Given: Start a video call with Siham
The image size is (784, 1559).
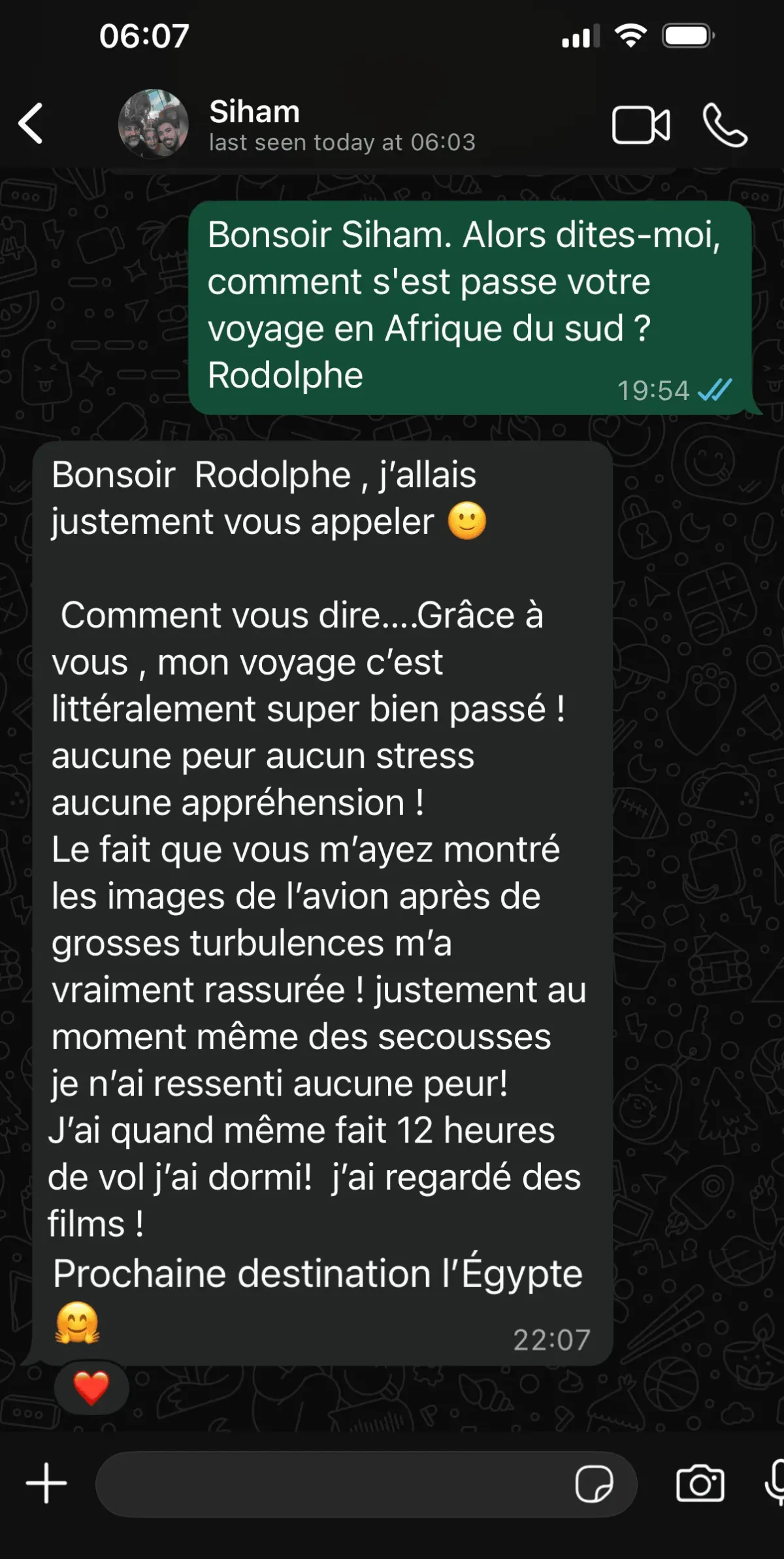Looking at the screenshot, I should pyautogui.click(x=641, y=125).
